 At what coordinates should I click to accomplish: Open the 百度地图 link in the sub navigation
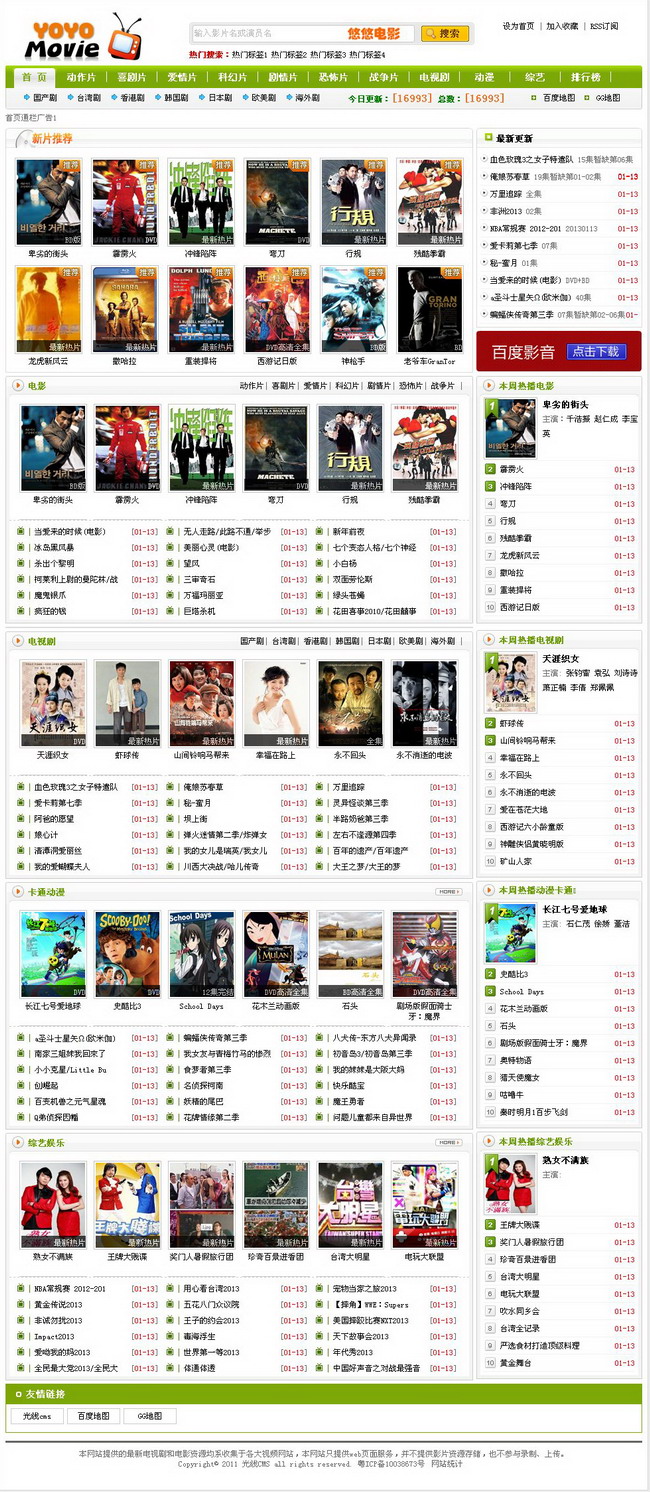click(x=558, y=98)
